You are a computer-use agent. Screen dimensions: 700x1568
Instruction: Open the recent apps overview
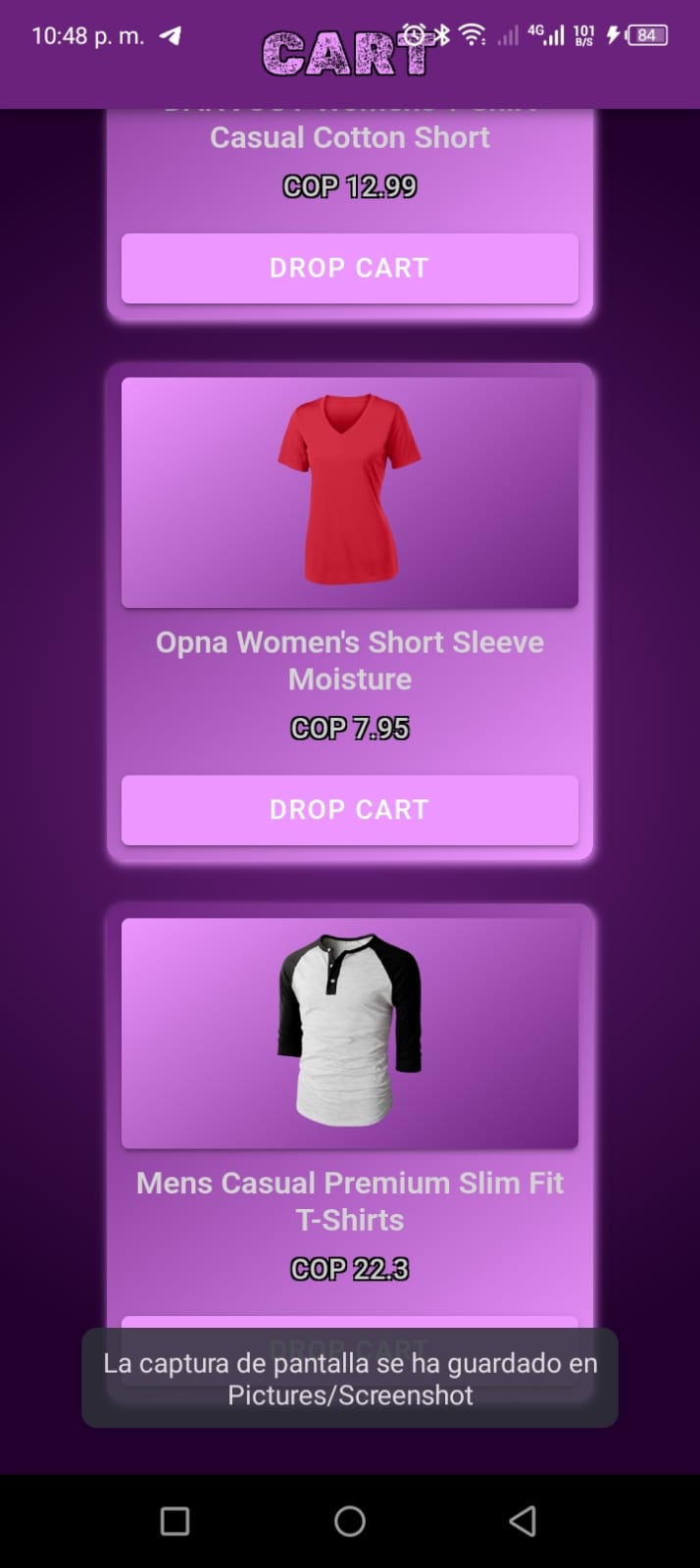click(175, 1521)
